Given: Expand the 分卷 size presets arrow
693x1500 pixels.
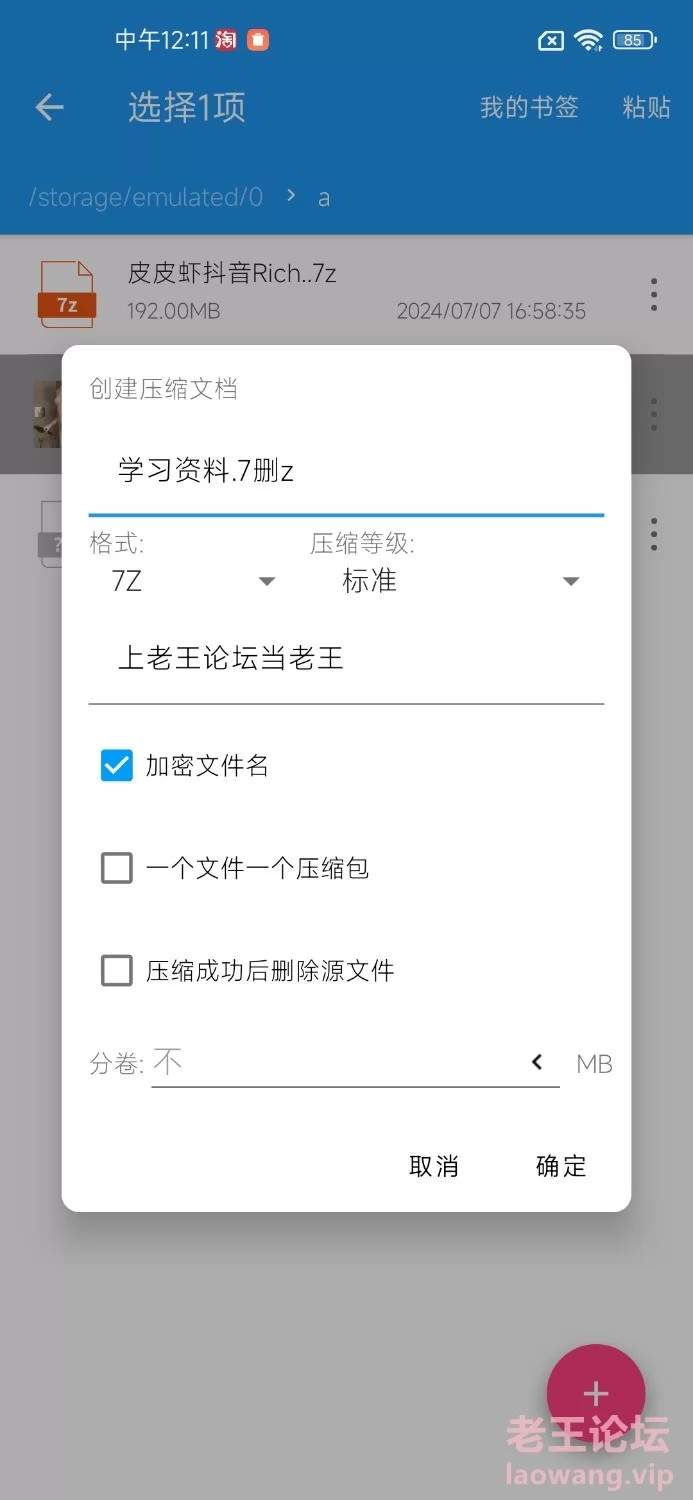Looking at the screenshot, I should click(x=537, y=1062).
